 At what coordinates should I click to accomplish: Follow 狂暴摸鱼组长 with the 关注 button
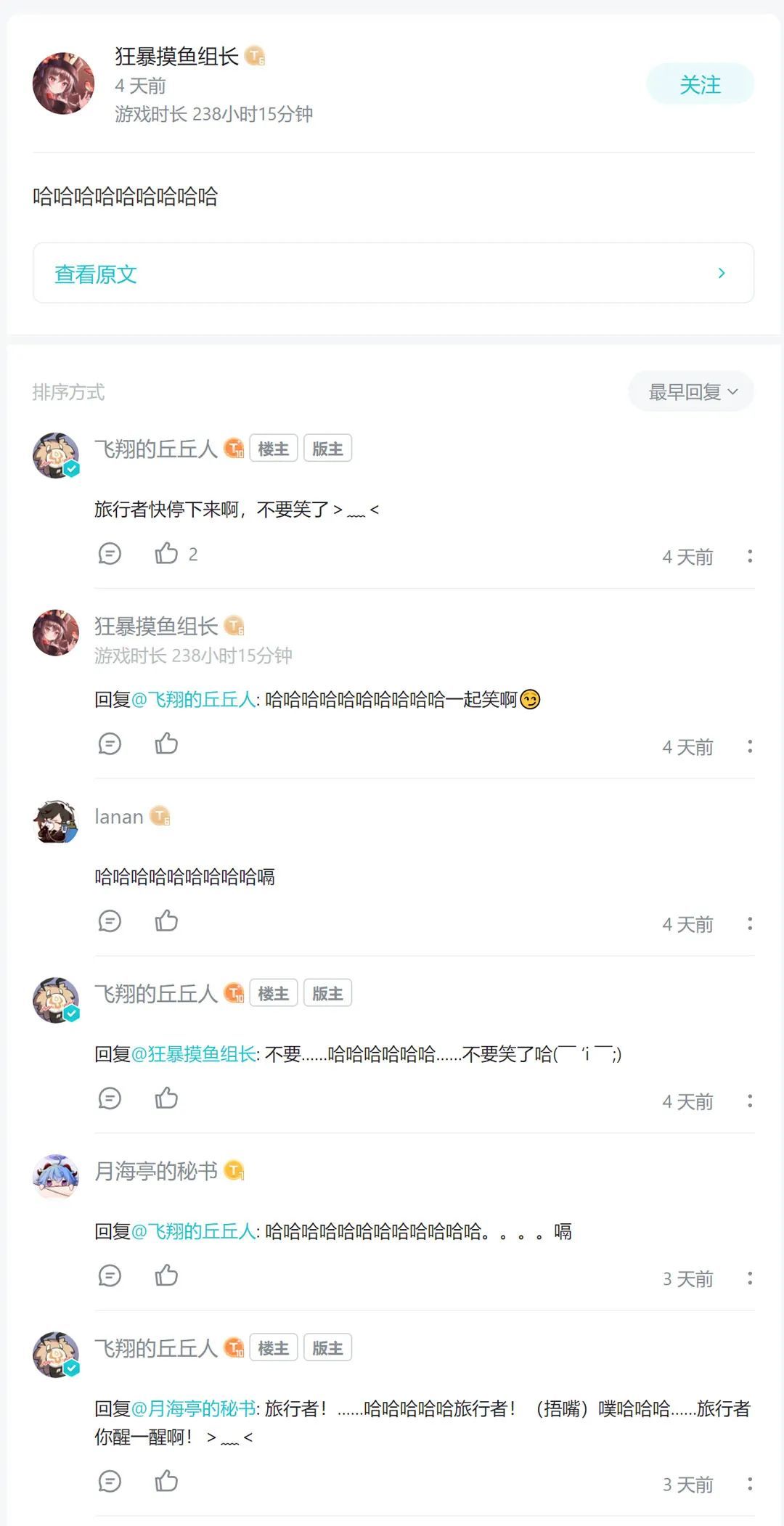700,84
